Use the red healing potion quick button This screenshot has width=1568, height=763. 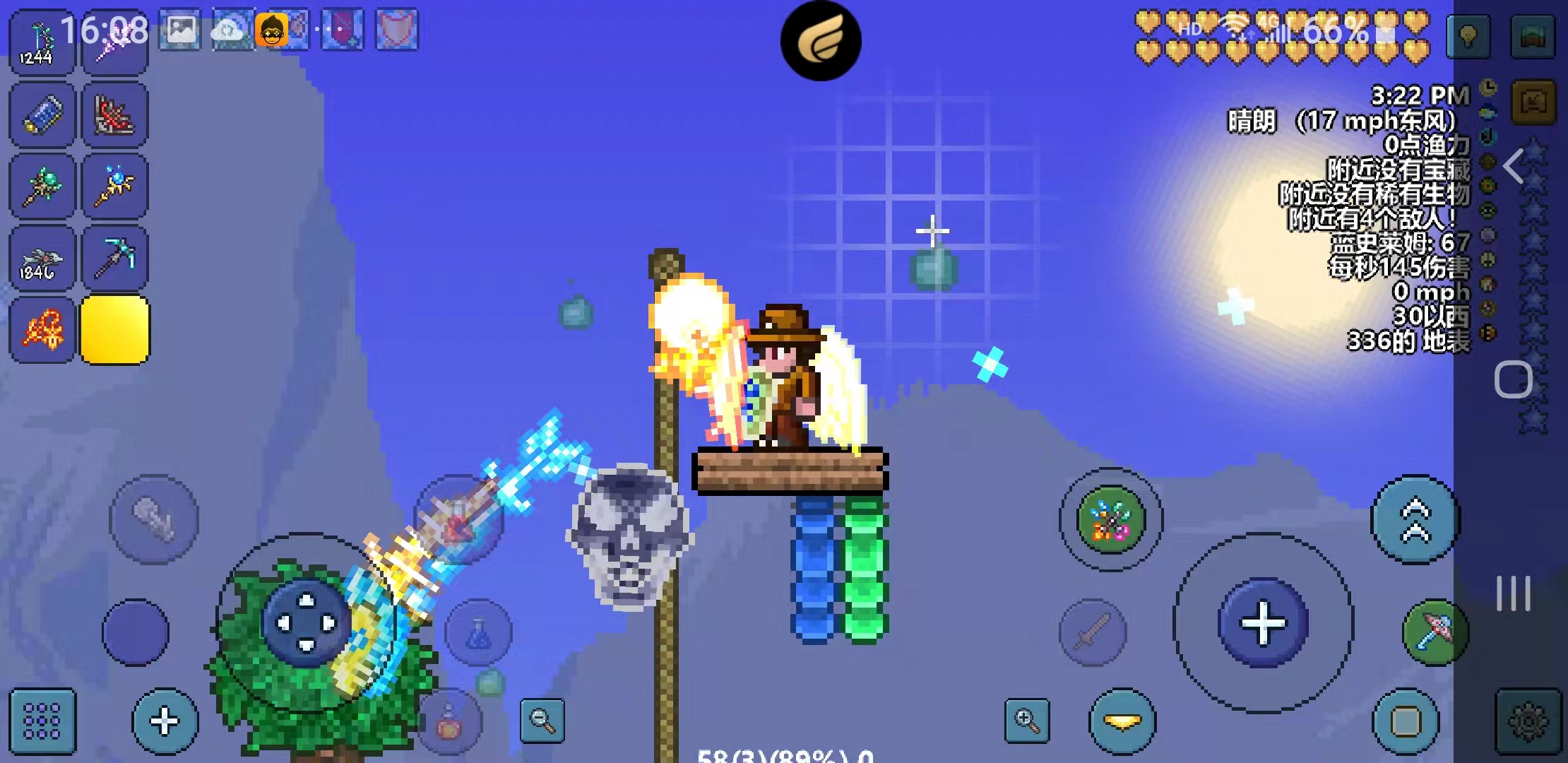tap(449, 722)
